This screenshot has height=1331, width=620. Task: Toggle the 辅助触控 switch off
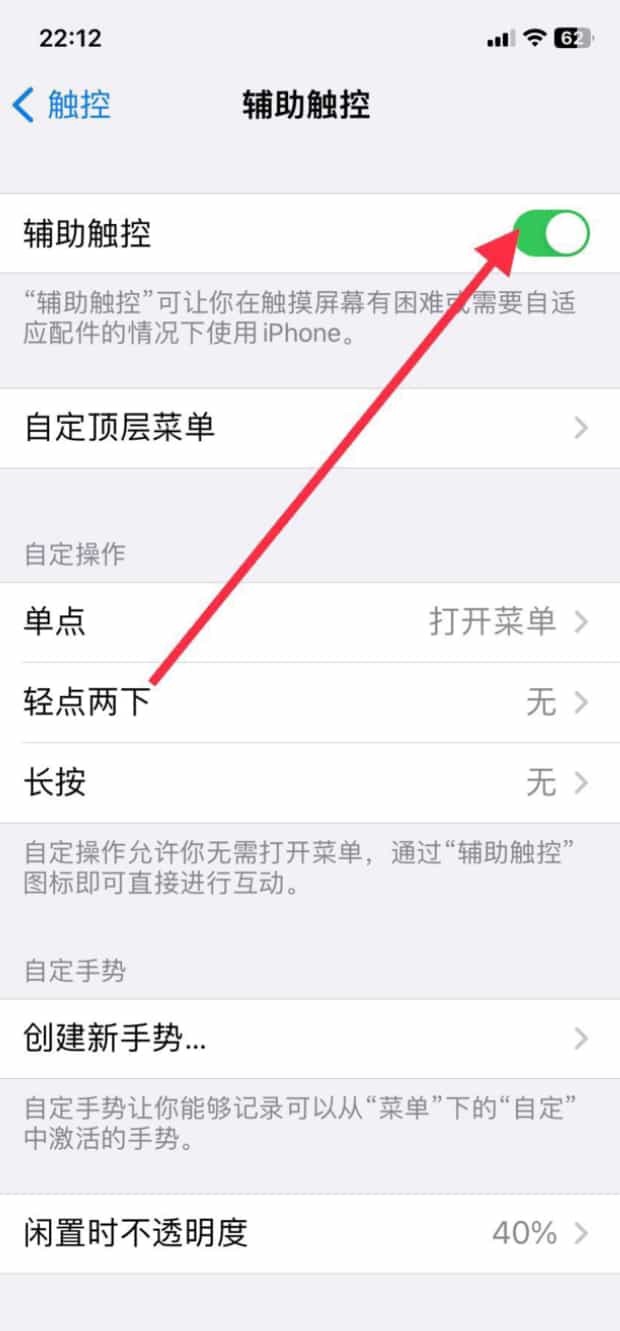pyautogui.click(x=552, y=233)
